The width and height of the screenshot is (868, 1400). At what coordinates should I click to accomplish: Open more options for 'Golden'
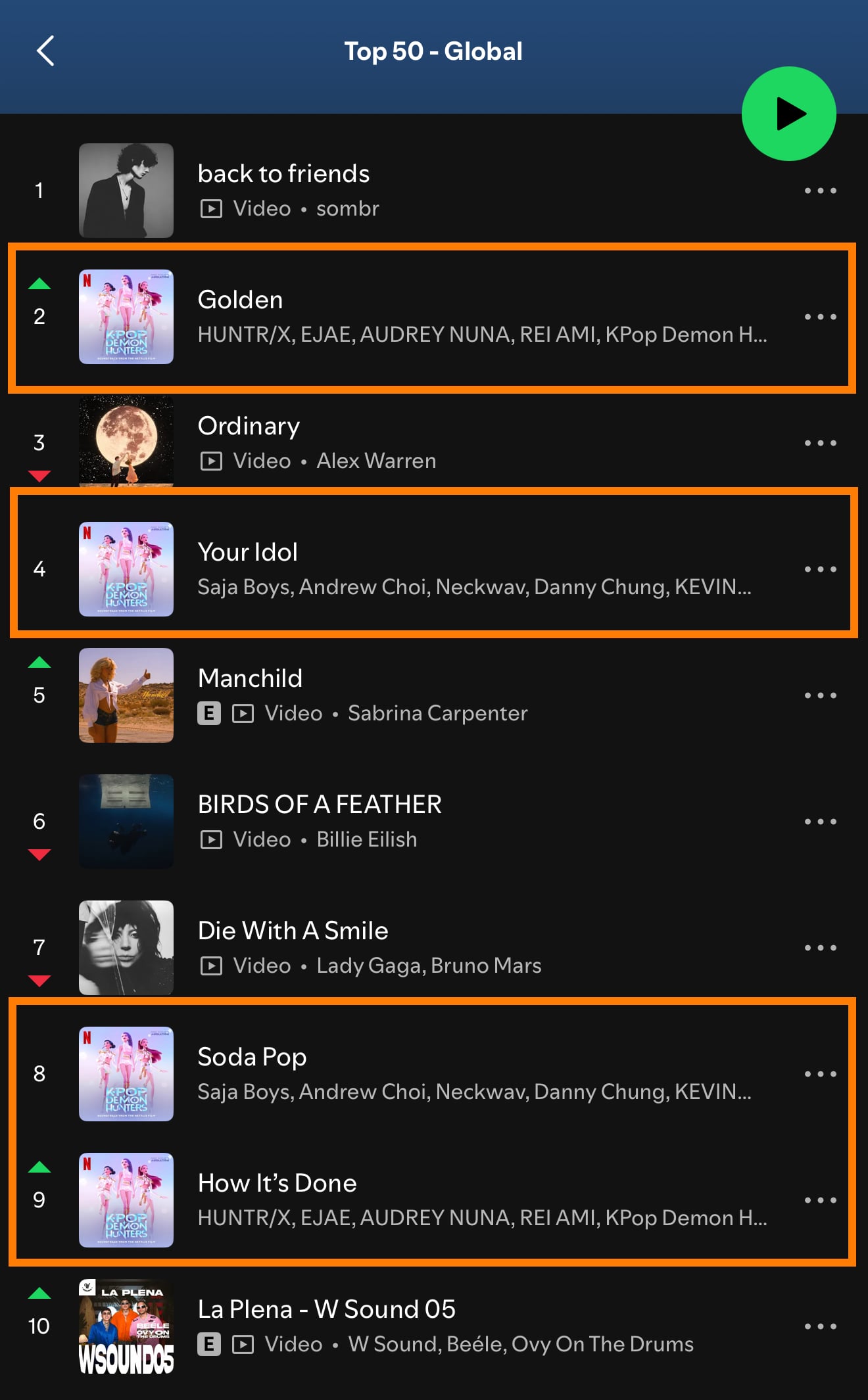(820, 317)
